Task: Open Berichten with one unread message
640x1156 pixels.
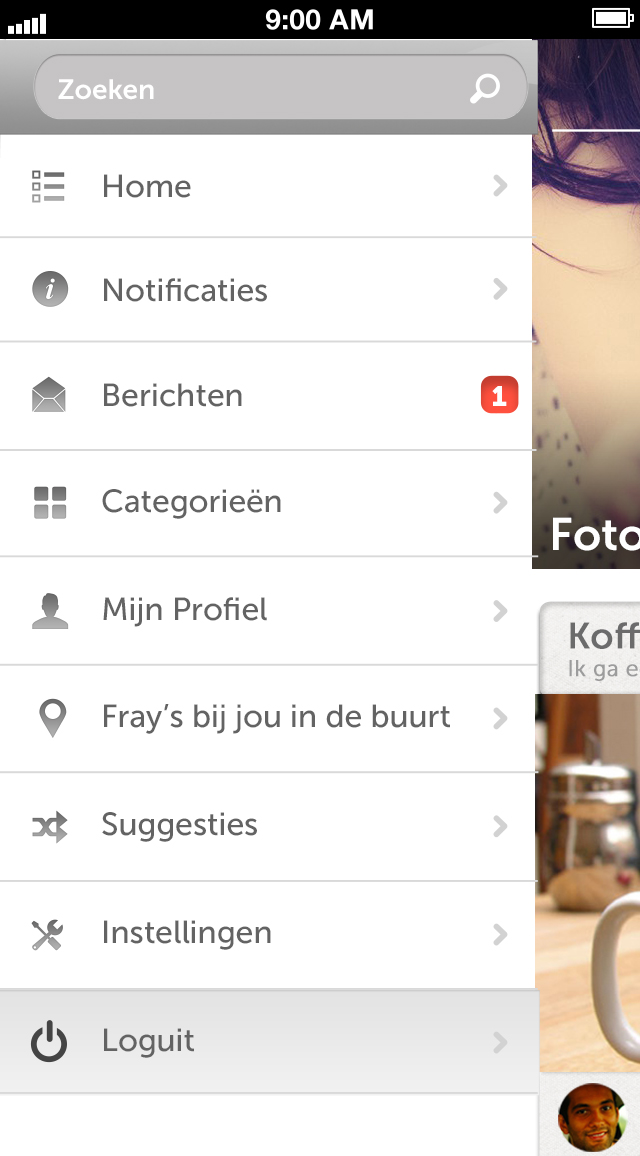Action: (265, 396)
